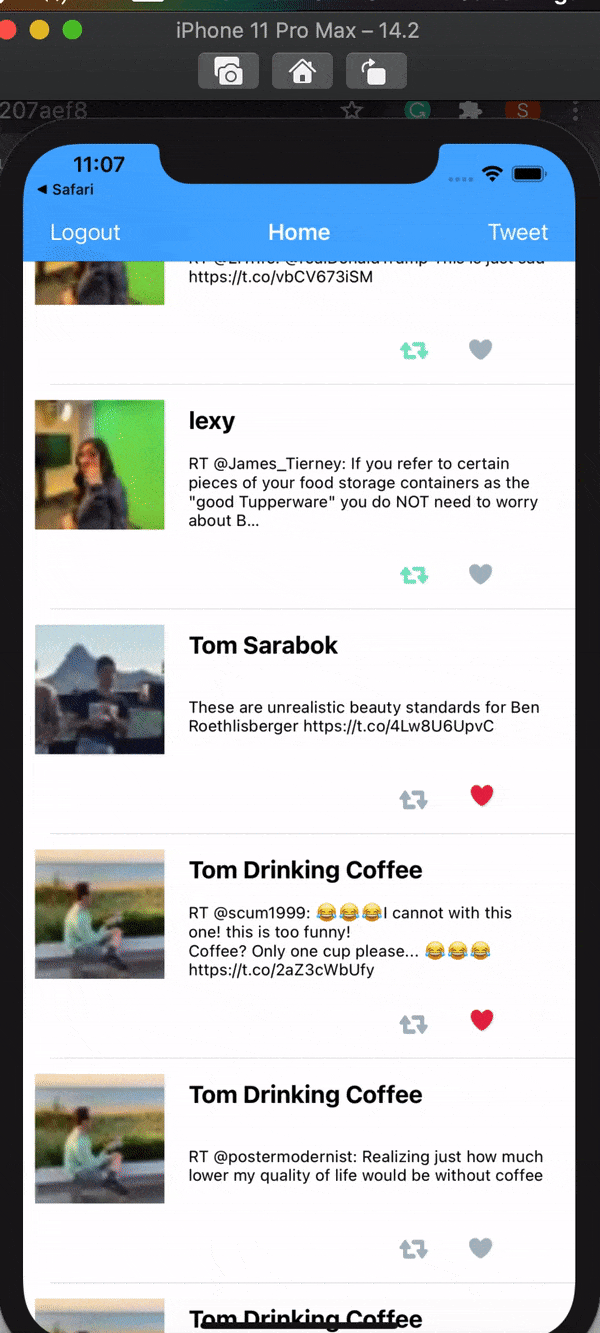Undo retweet on lexy's Tupperware tweet
Viewport: 600px width, 1333px height.
(x=413, y=575)
